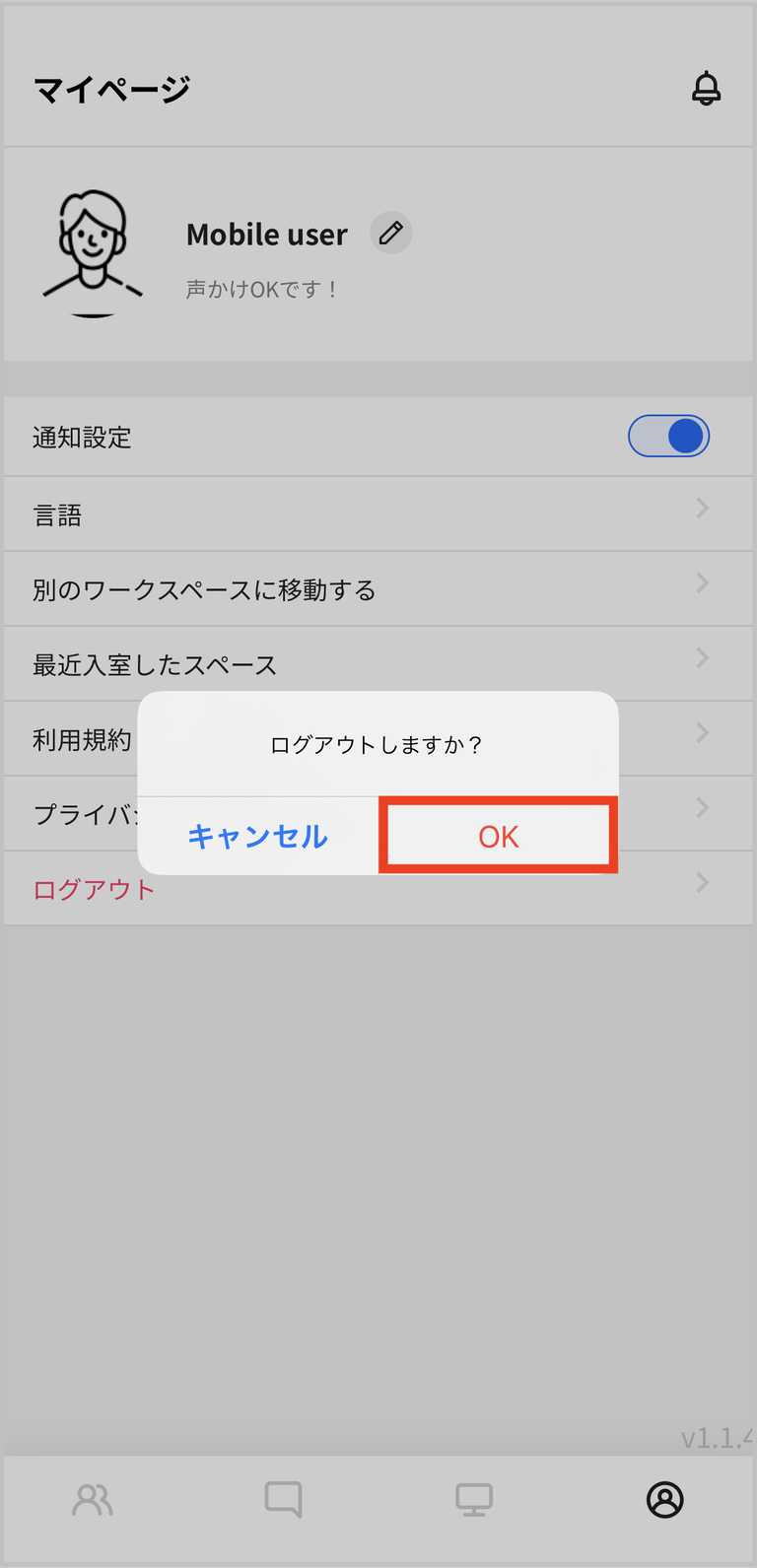757x1568 pixels.
Task: Switch to the monitor screen tab
Action: click(473, 1500)
